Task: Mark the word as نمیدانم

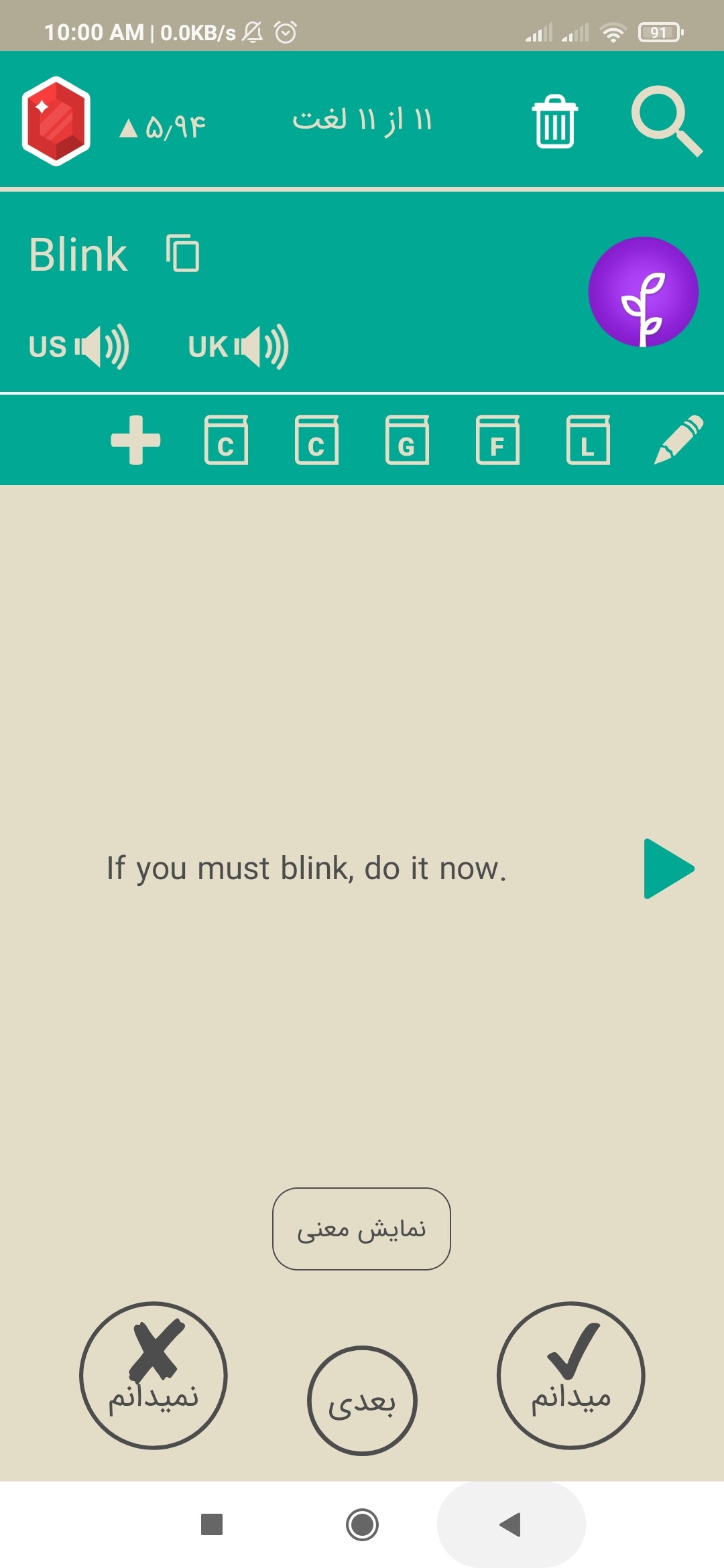Action: click(154, 1376)
